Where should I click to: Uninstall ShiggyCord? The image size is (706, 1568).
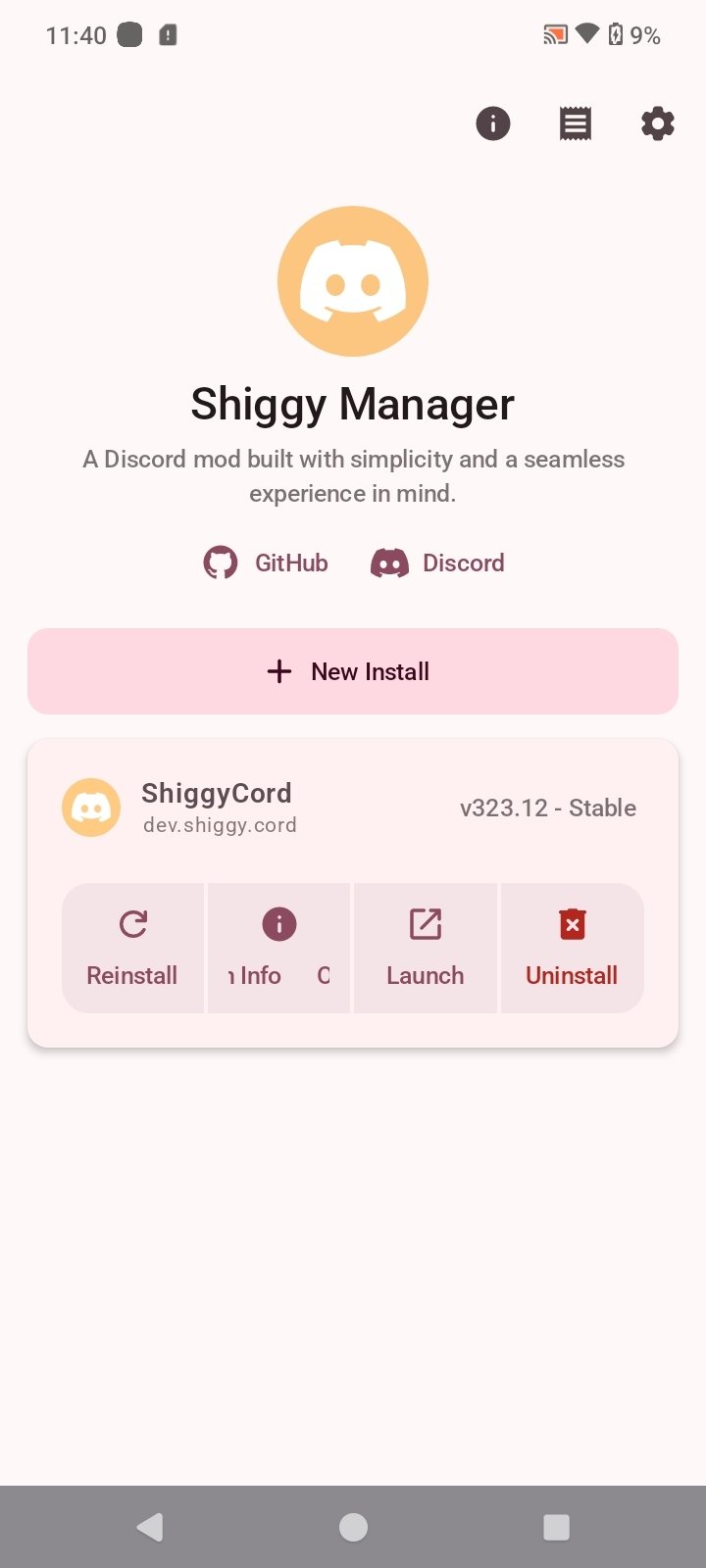(x=572, y=948)
